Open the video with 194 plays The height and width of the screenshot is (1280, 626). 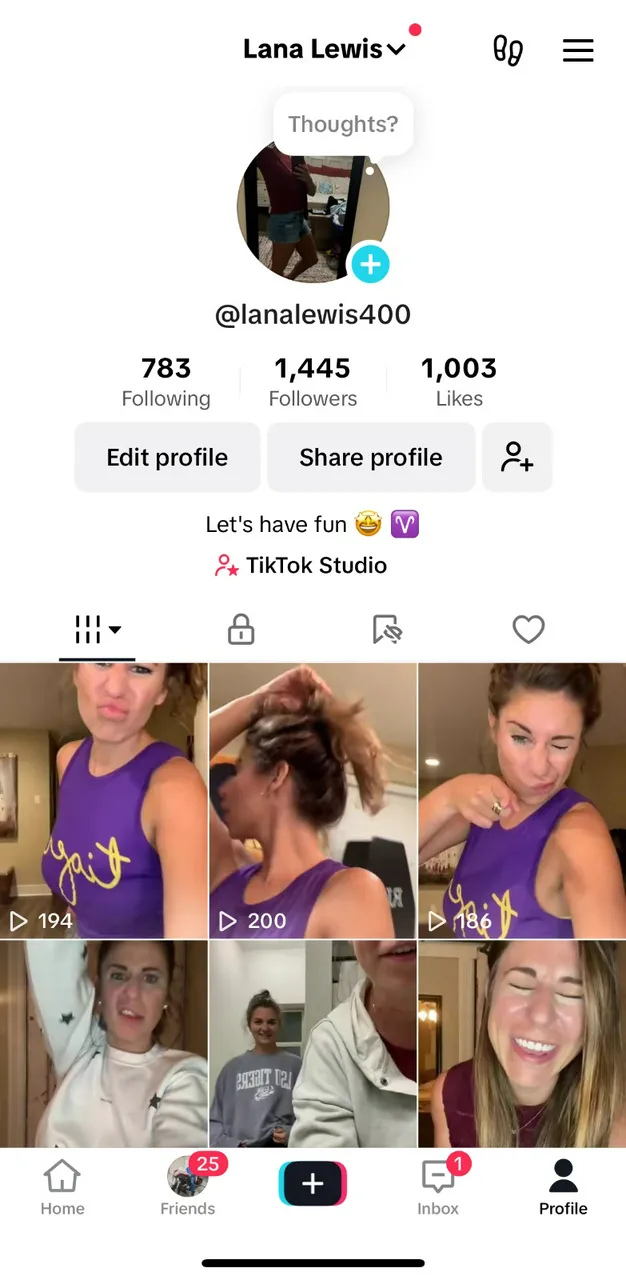[x=104, y=800]
